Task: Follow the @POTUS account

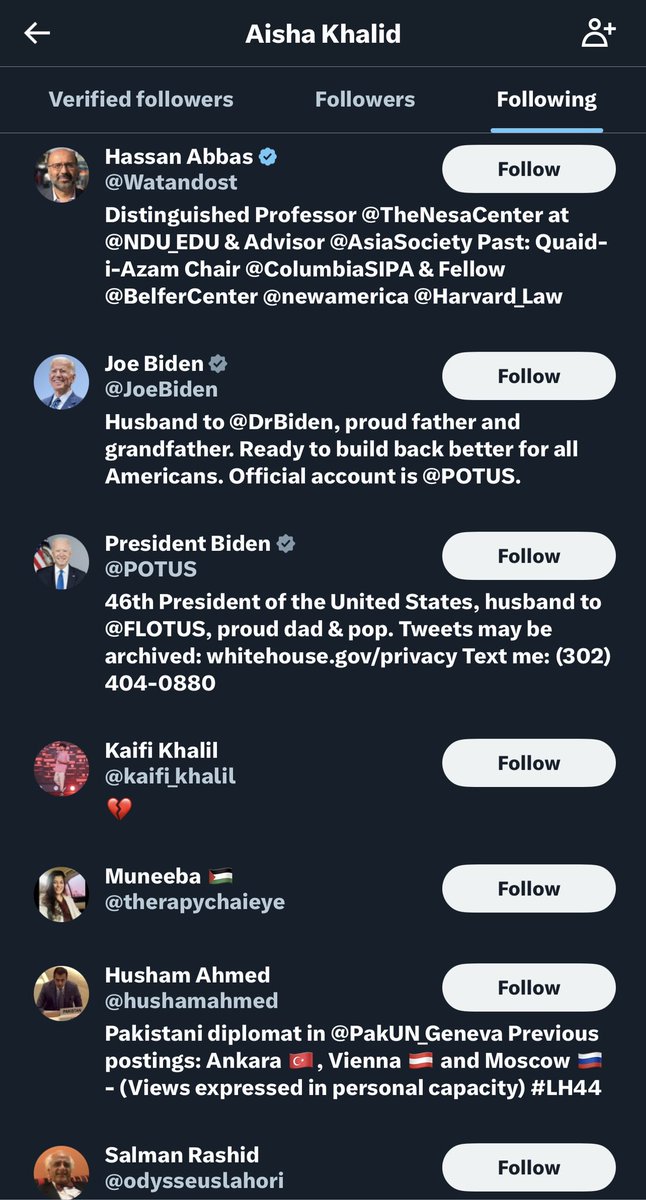Action: pyautogui.click(x=528, y=556)
